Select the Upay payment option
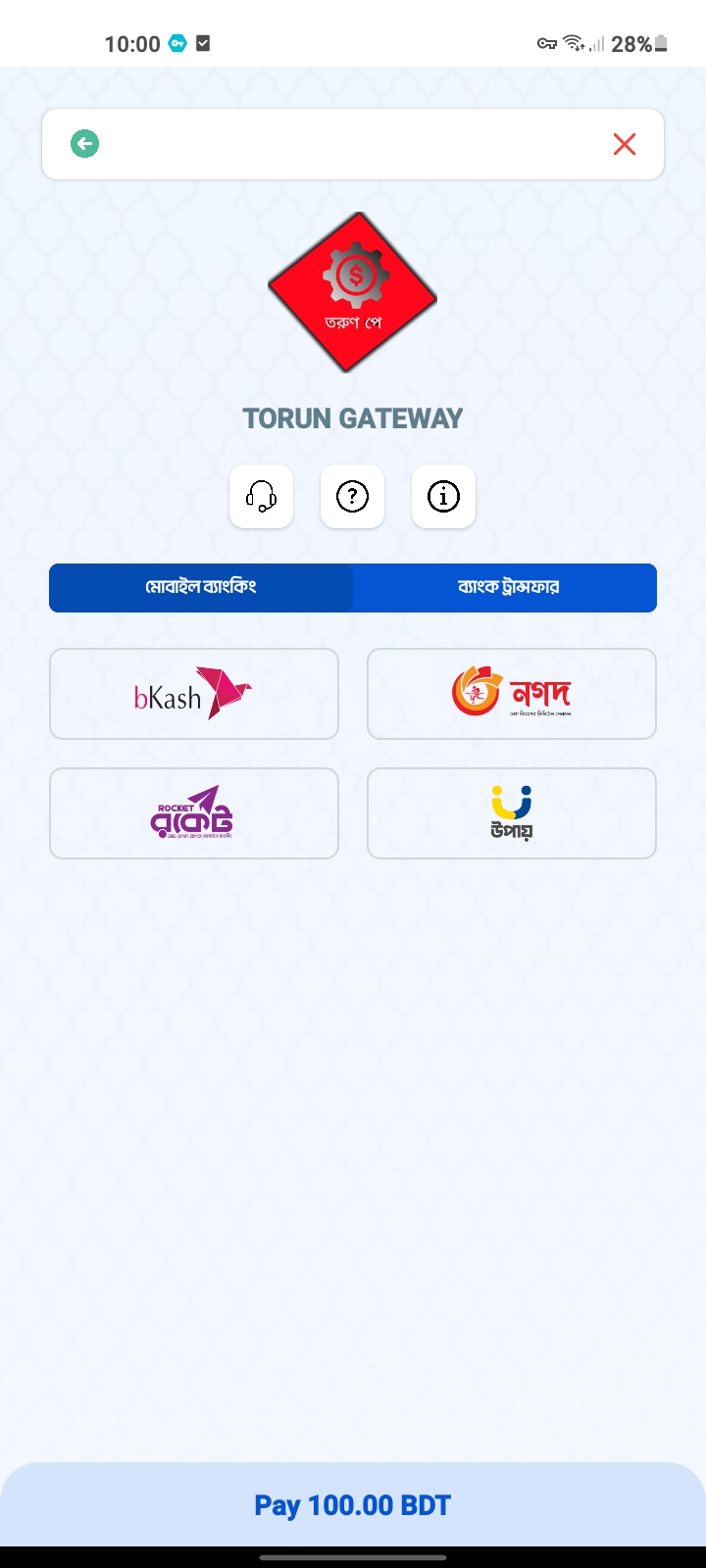 [x=512, y=813]
